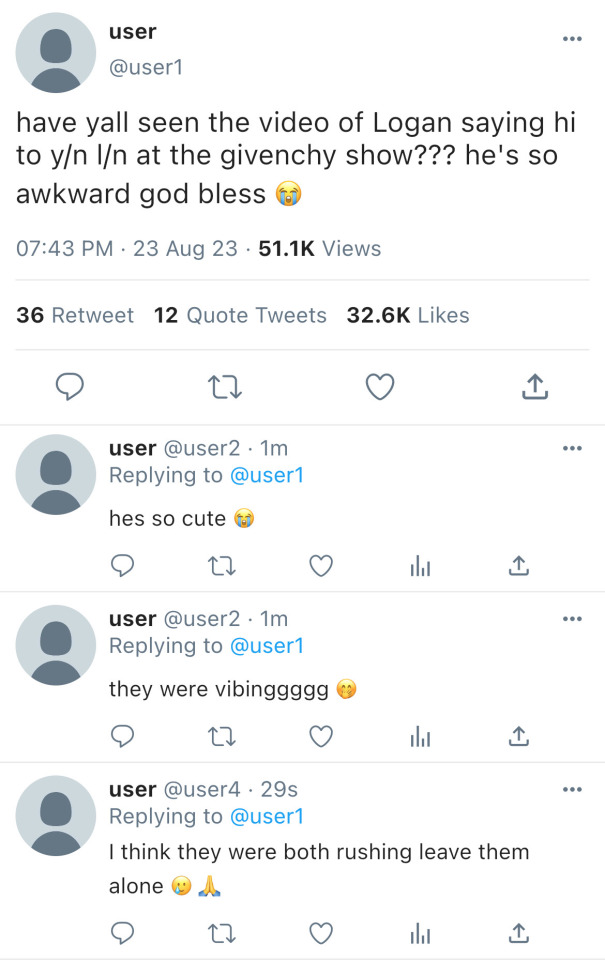The image size is (605, 960).
Task: Reply to the "hes so cute" comment
Action: pyautogui.click(x=122, y=567)
